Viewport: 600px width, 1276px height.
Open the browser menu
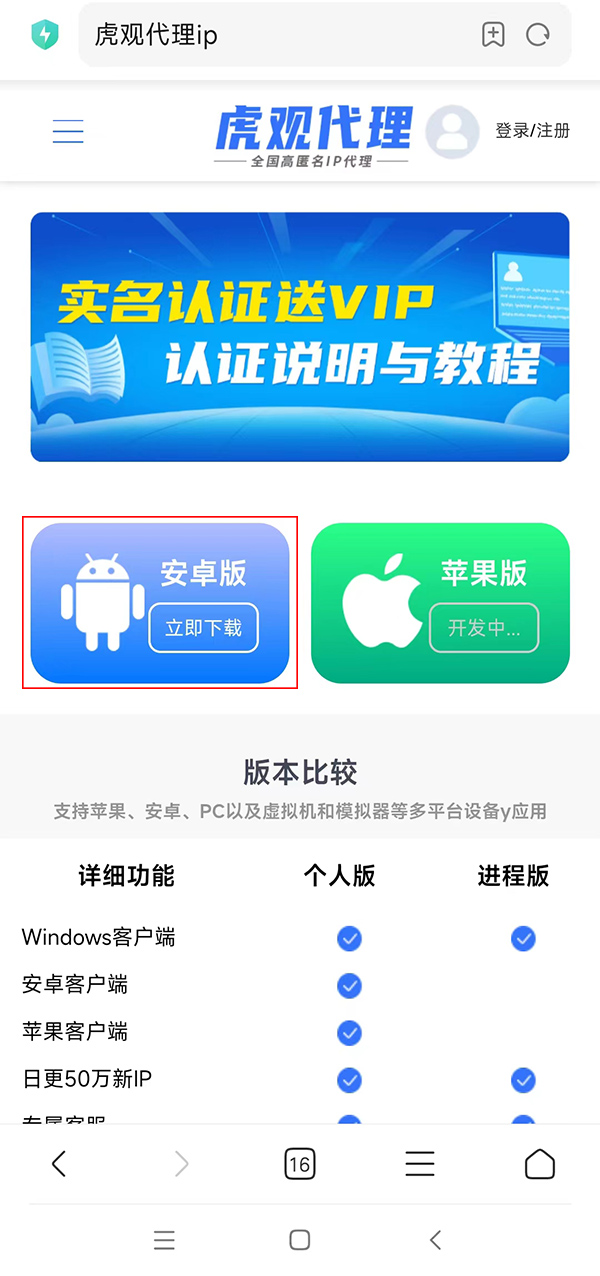420,1163
